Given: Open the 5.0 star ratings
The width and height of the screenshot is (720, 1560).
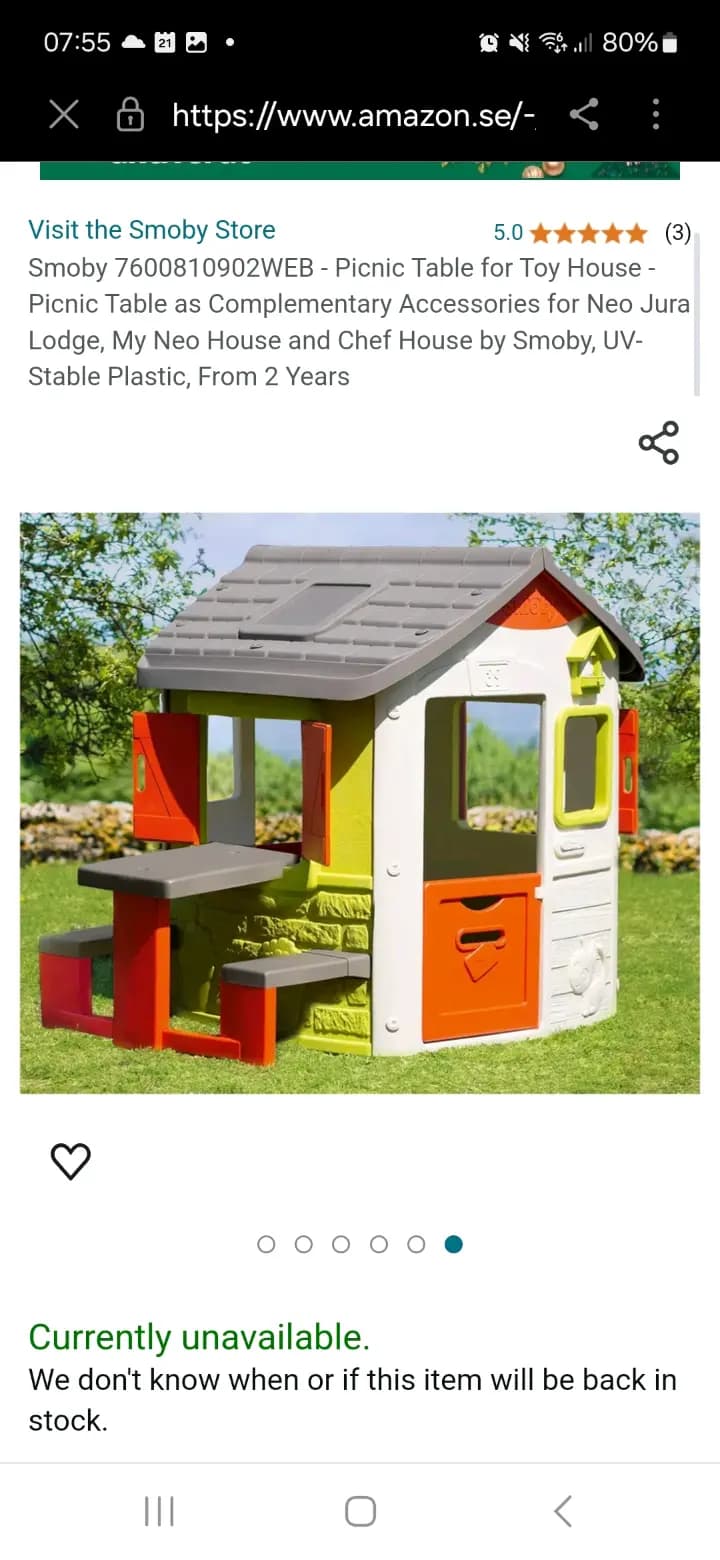Looking at the screenshot, I should click(x=587, y=233).
